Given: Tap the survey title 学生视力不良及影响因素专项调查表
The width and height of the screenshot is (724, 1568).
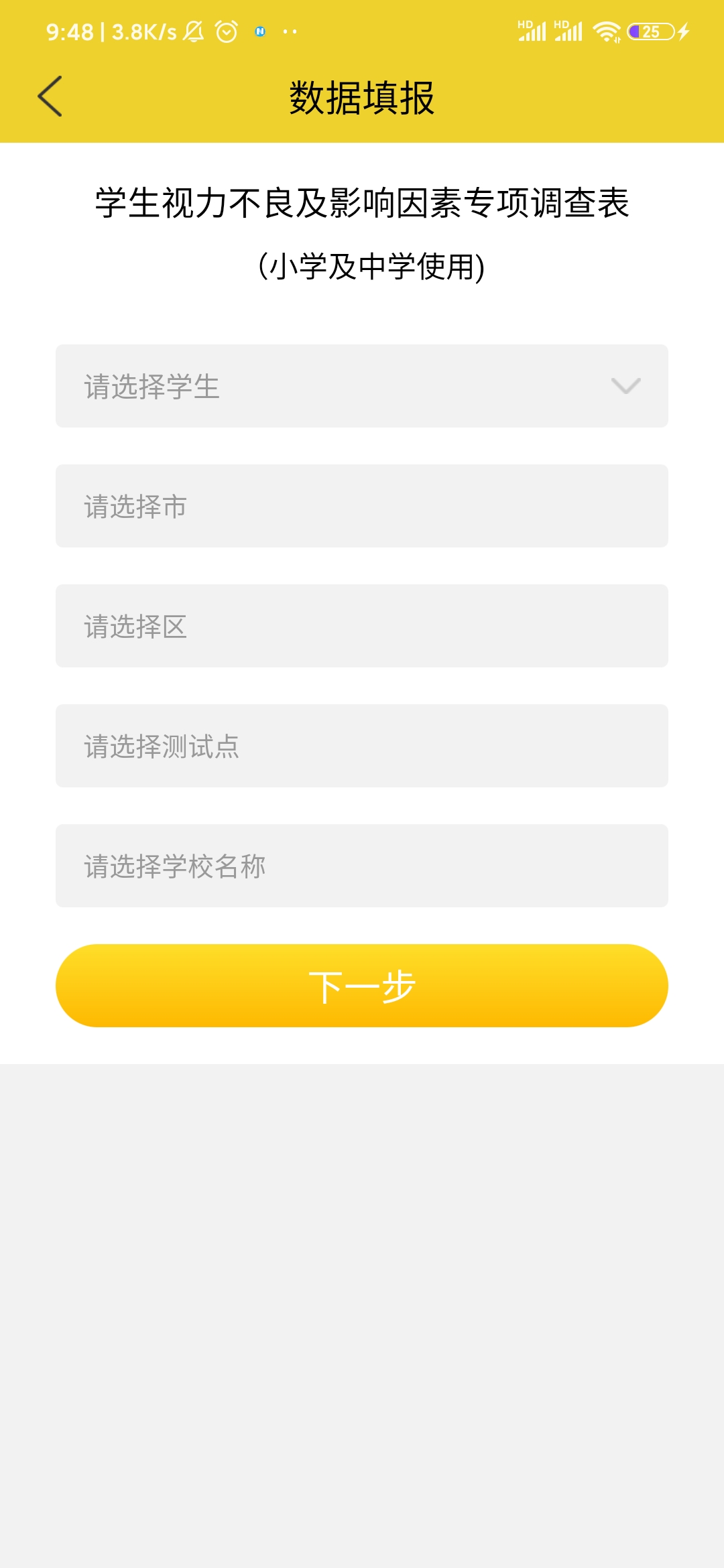Looking at the screenshot, I should tap(362, 202).
